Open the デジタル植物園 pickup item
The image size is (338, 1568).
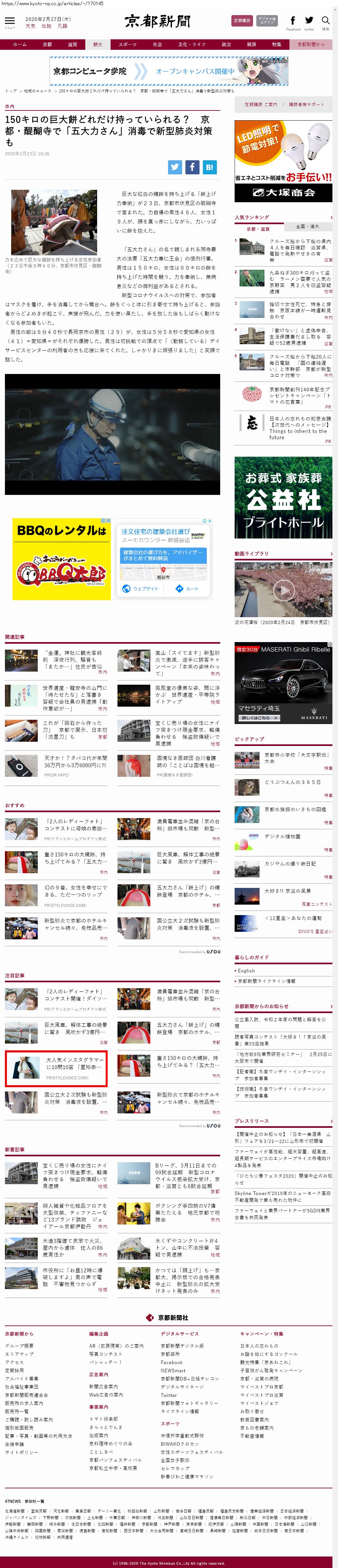[282, 836]
